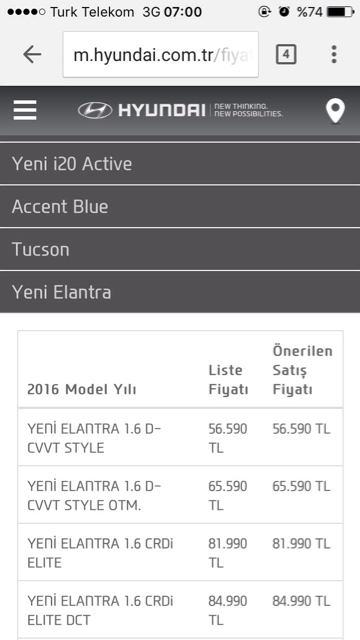Expand the Yeni i20 Active section
360x640 pixels.
tap(180, 164)
